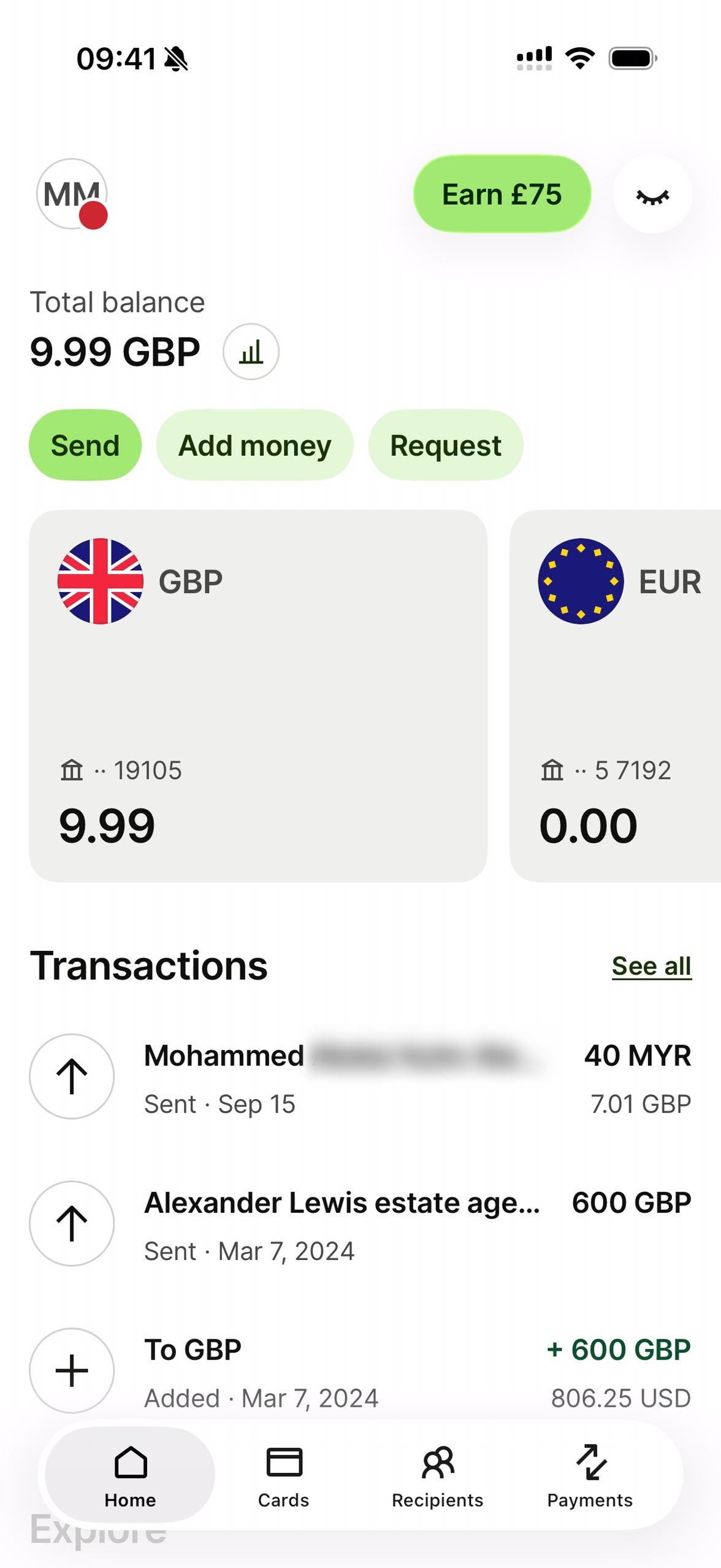See all transactions

click(651, 966)
